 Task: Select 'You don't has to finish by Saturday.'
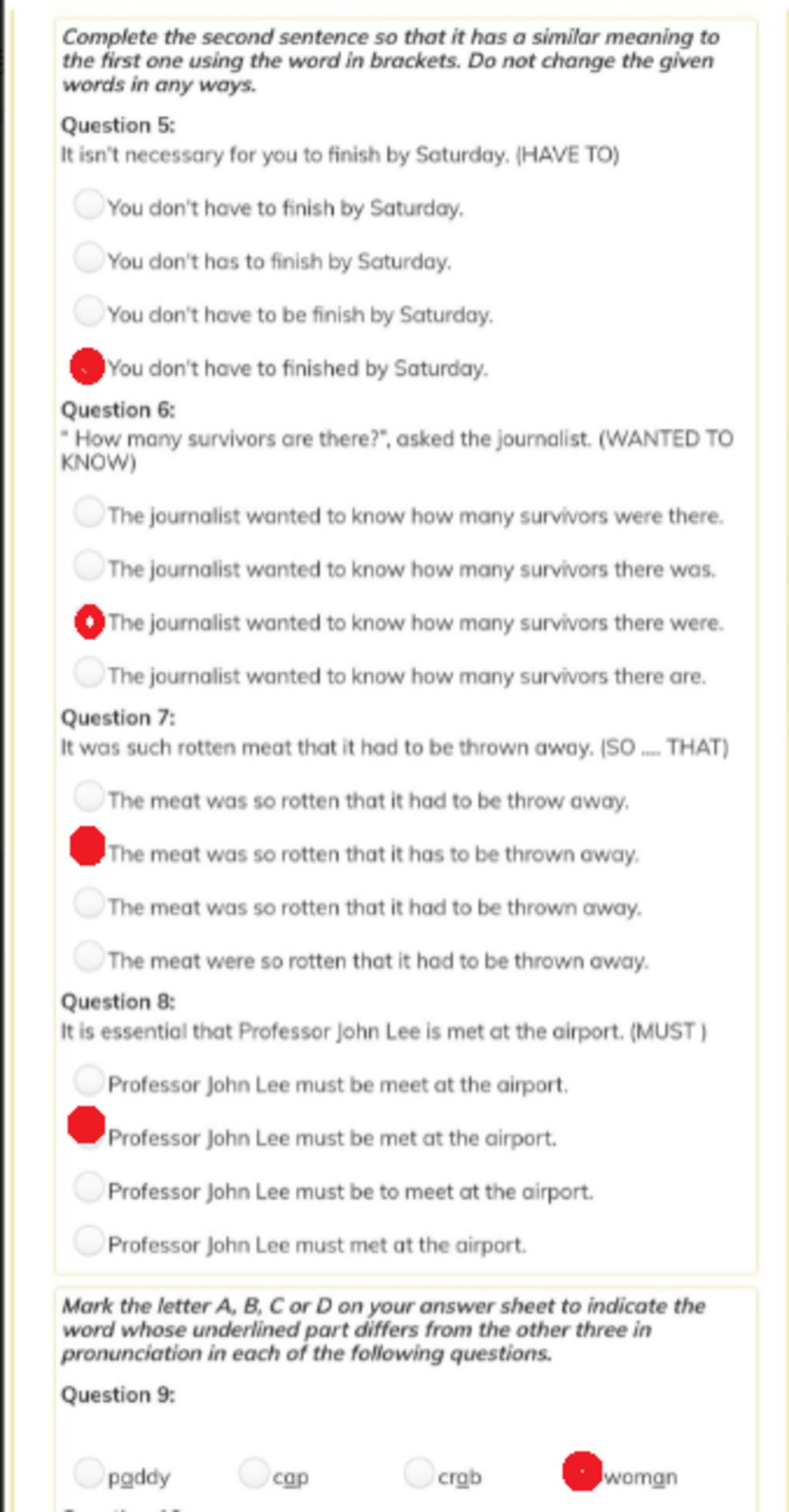click(x=89, y=258)
